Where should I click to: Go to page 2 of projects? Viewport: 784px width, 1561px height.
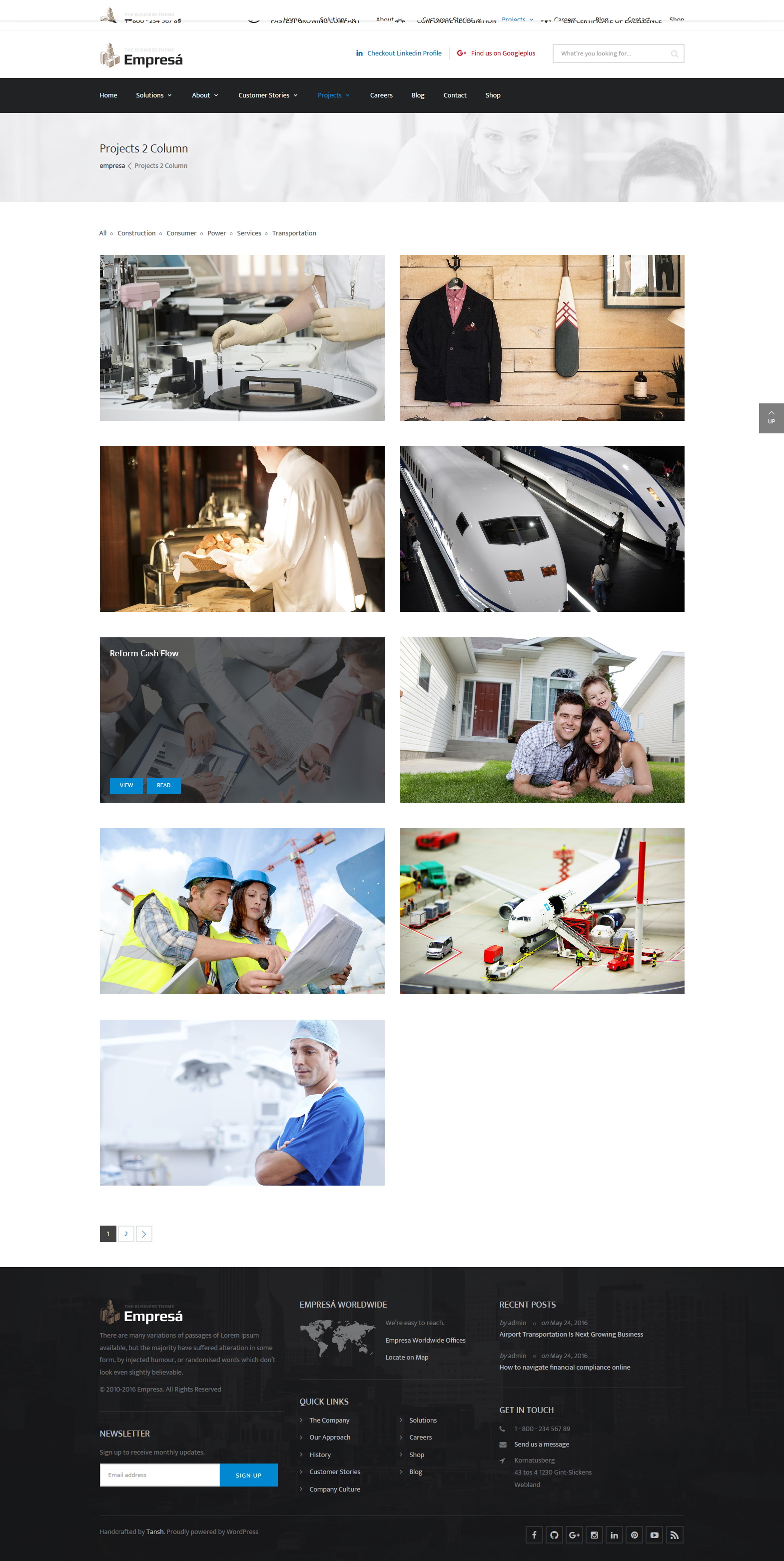[126, 1234]
